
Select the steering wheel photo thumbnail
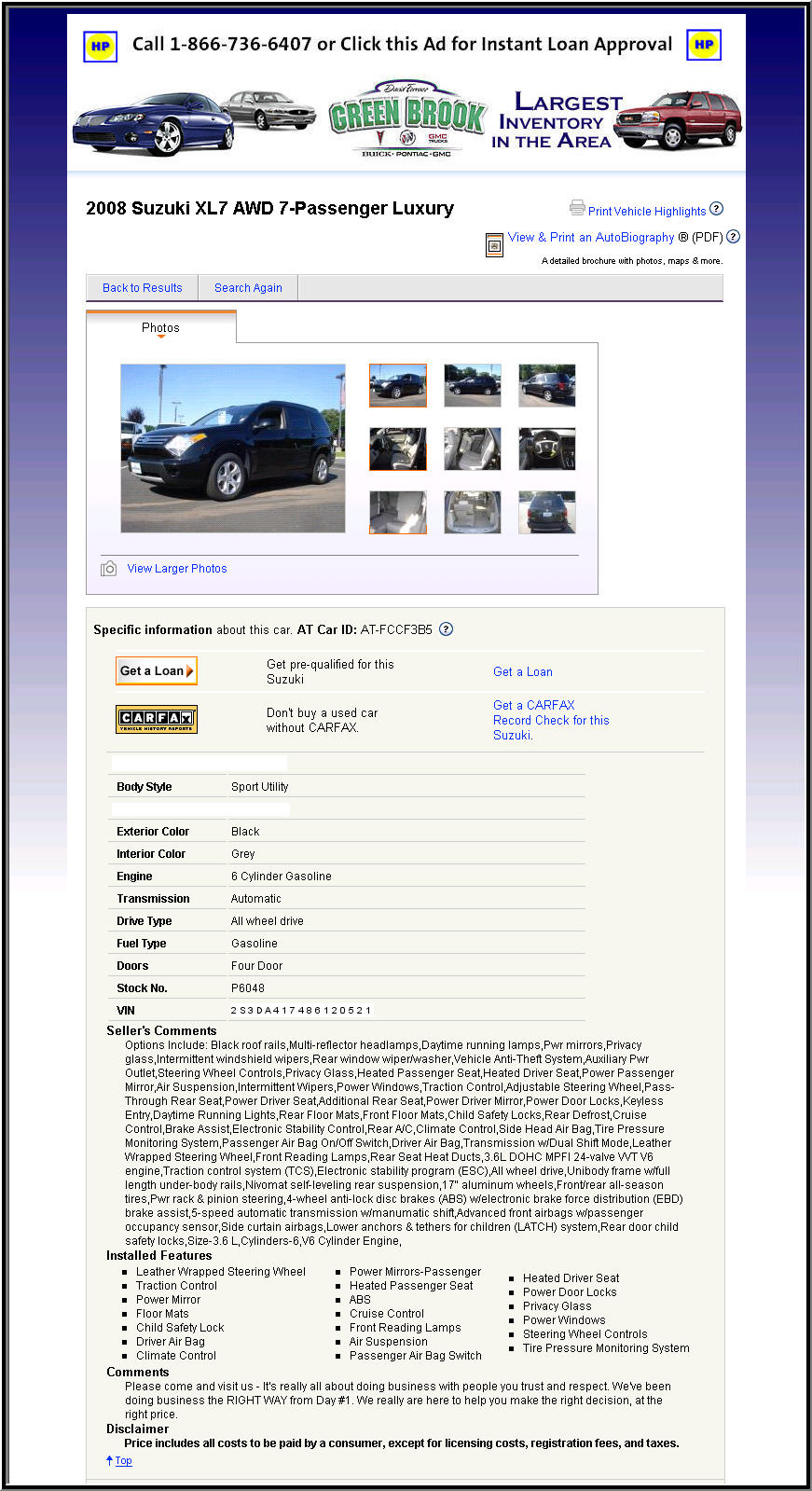click(x=546, y=449)
